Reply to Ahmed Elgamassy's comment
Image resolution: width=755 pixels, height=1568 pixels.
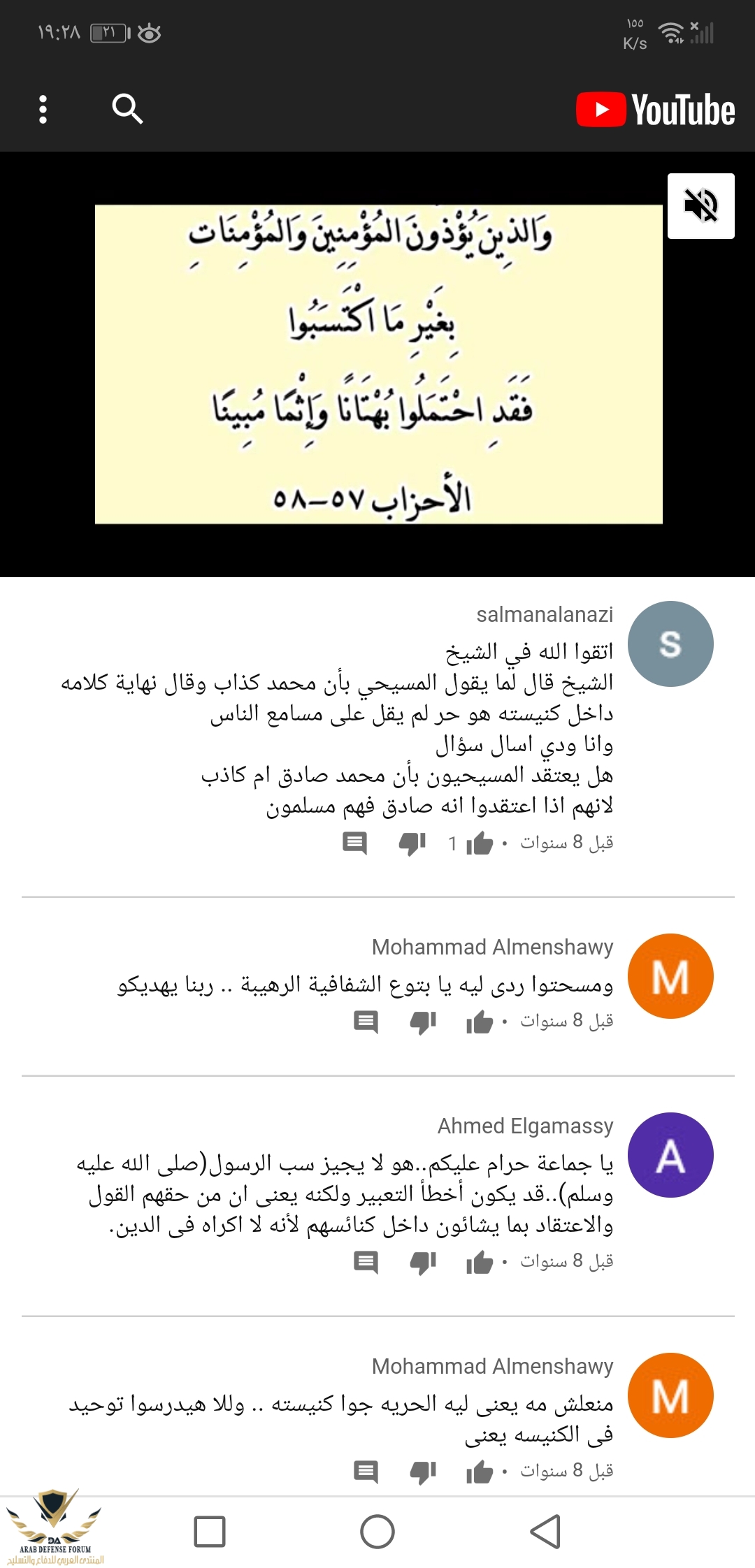coord(366,1261)
